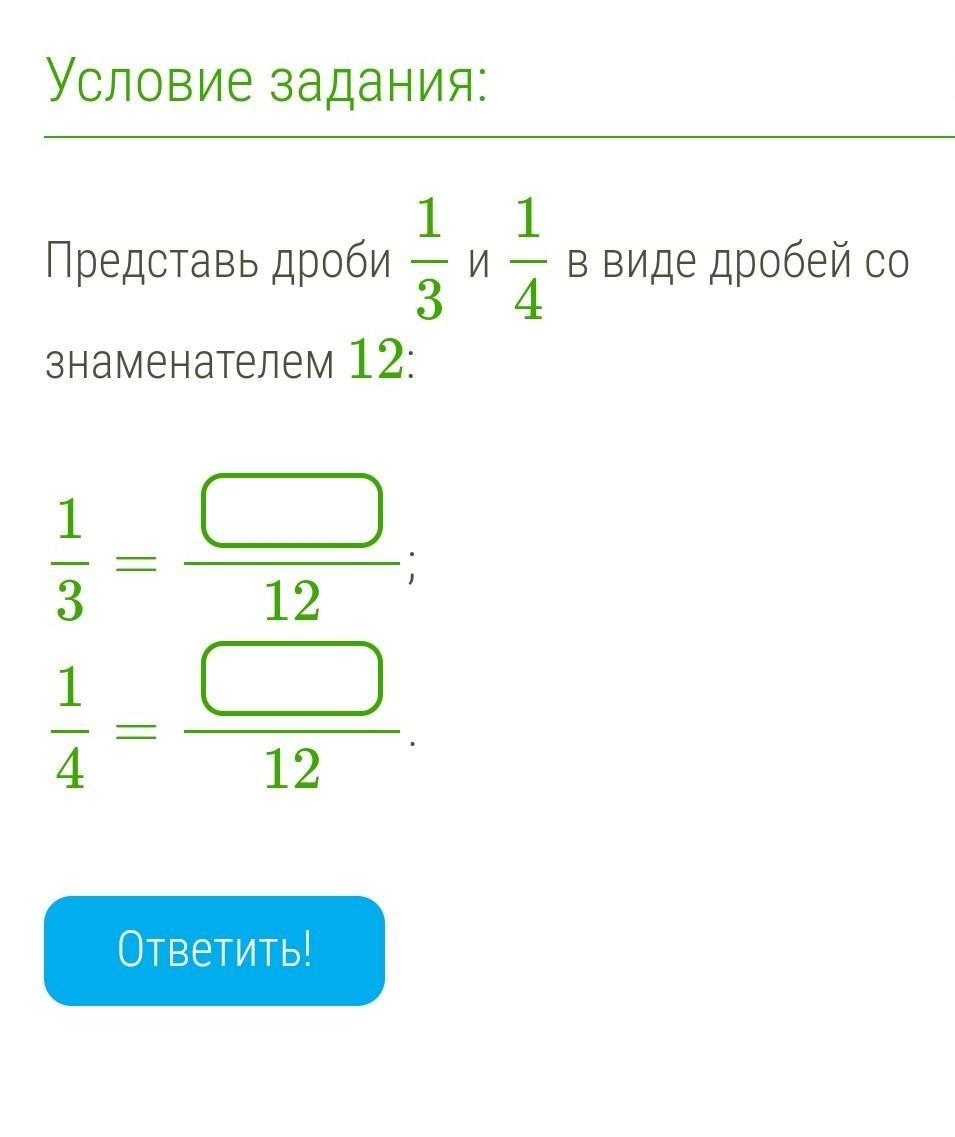Tap the numerator field for 1/4
The width and height of the screenshot is (955, 1137).
pos(292,679)
